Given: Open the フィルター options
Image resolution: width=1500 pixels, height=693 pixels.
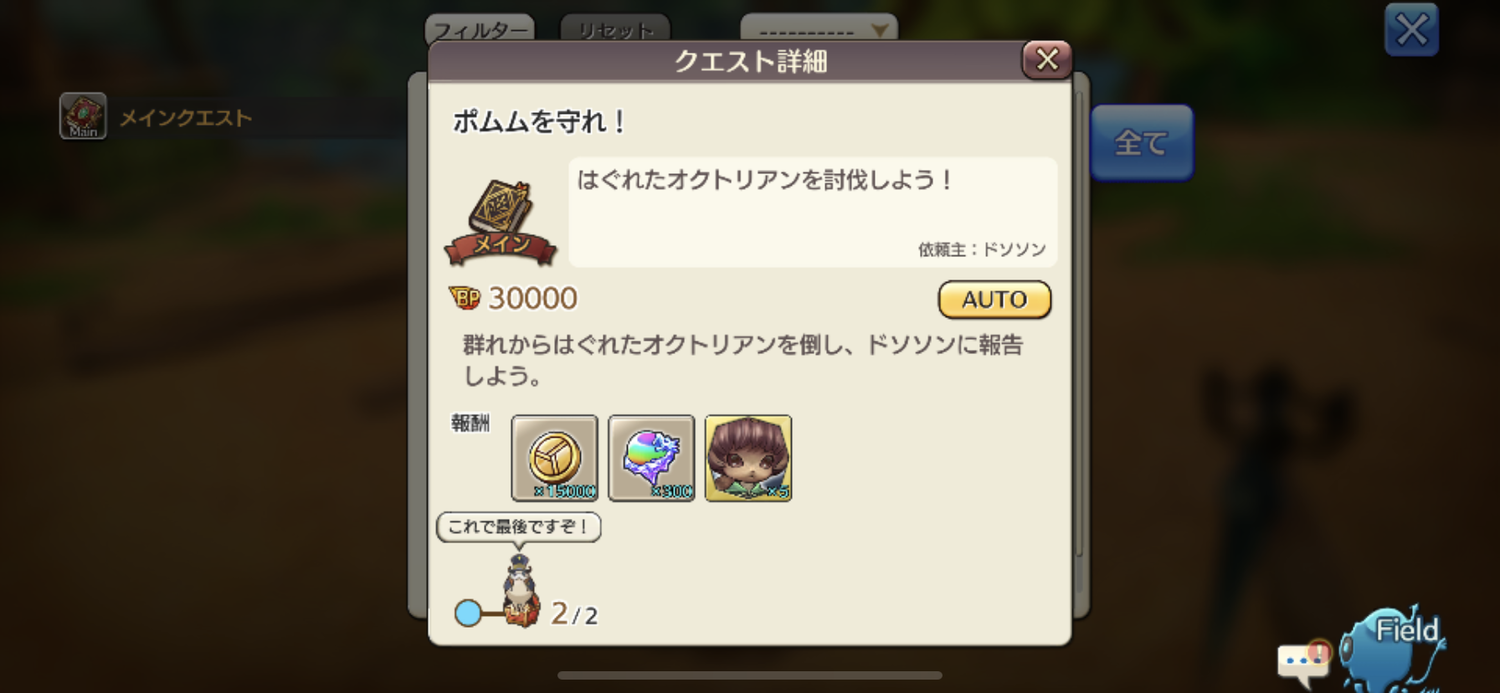Looking at the screenshot, I should coord(479,29).
